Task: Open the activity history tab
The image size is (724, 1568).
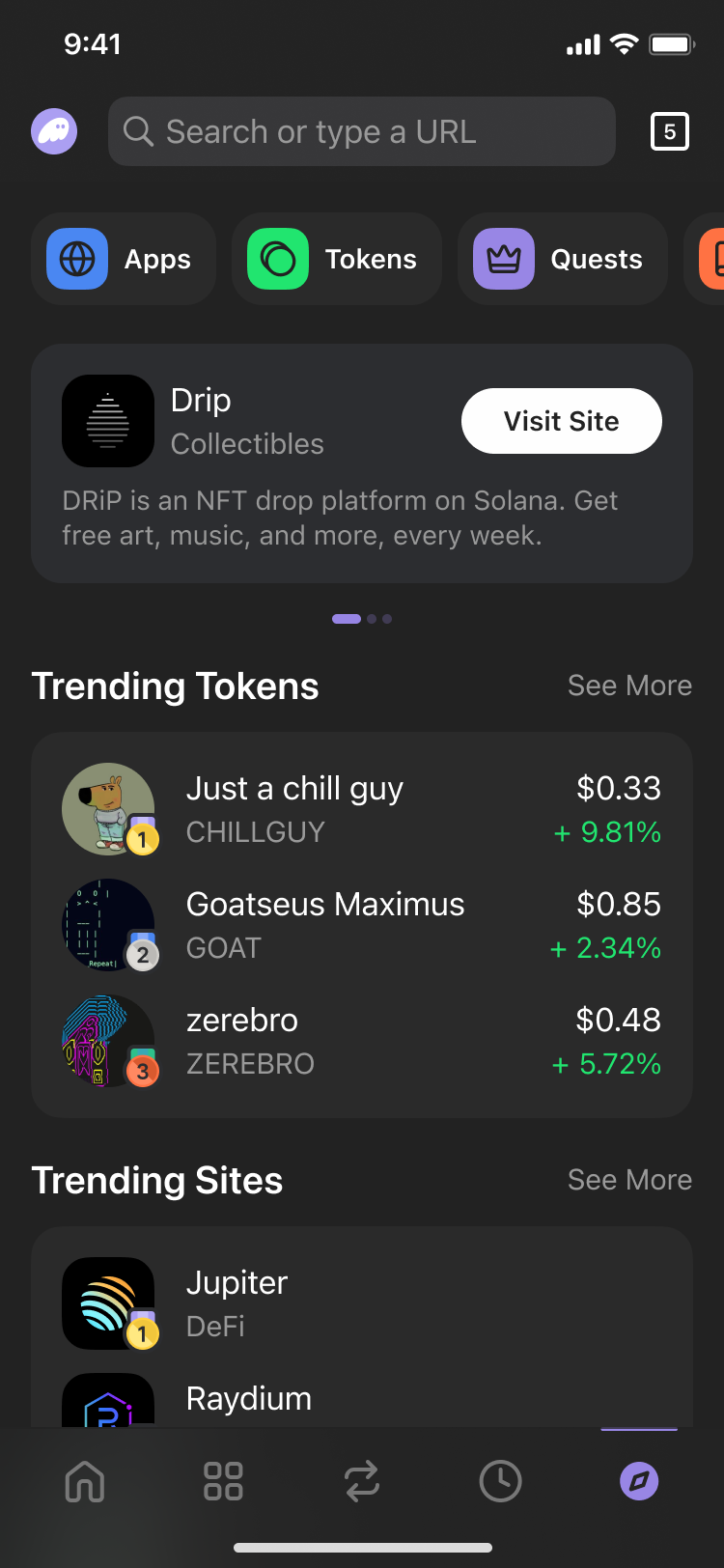Action: click(500, 1481)
